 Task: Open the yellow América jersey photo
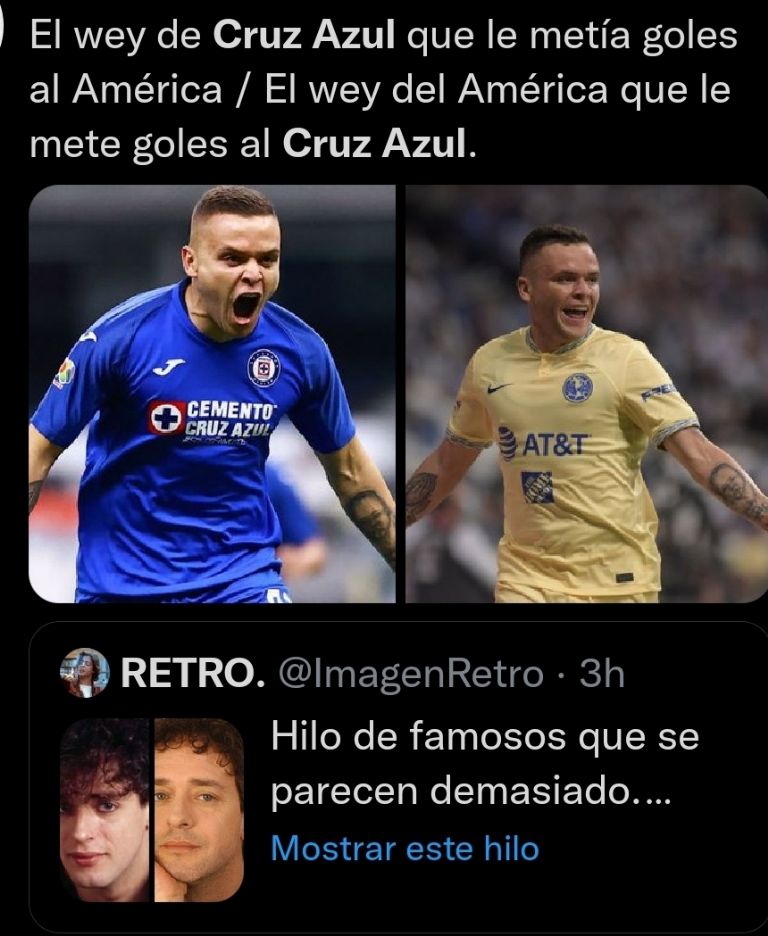coord(586,394)
